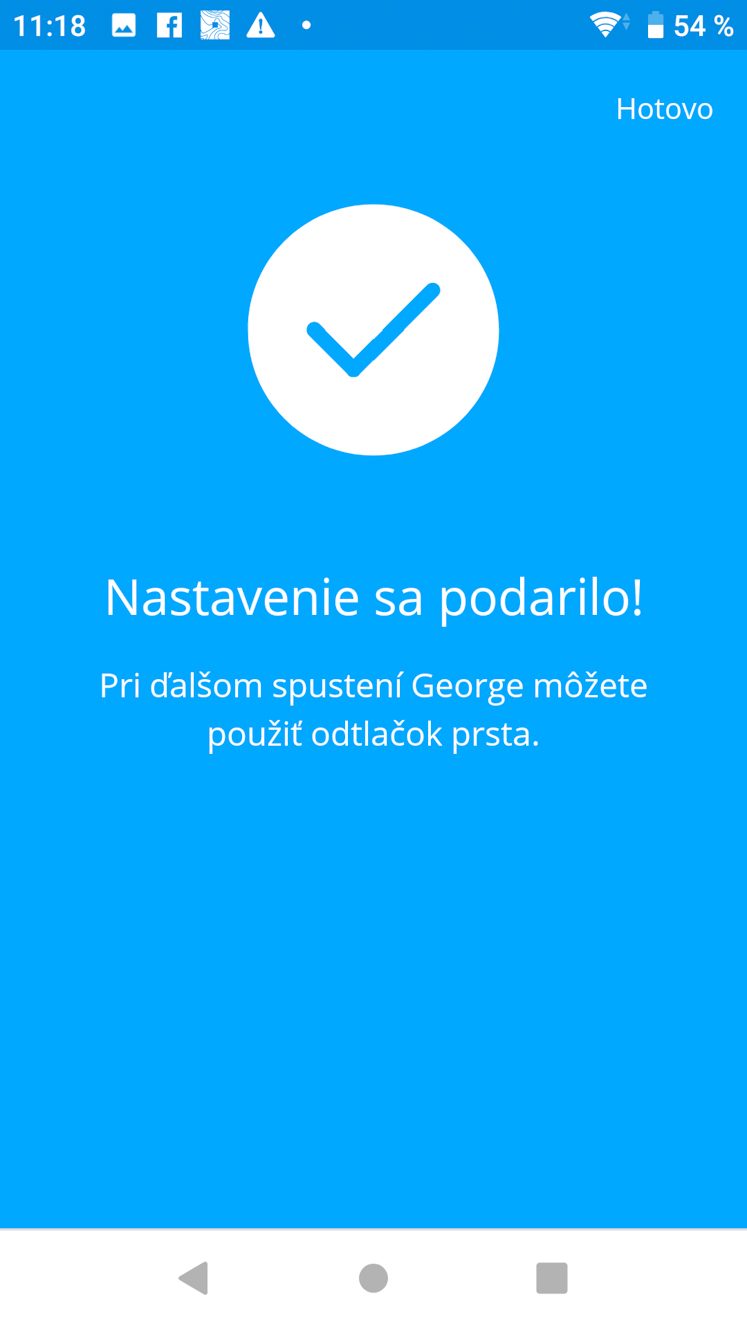747x1328 pixels.
Task: Open the recent apps view
Action: click(552, 1278)
